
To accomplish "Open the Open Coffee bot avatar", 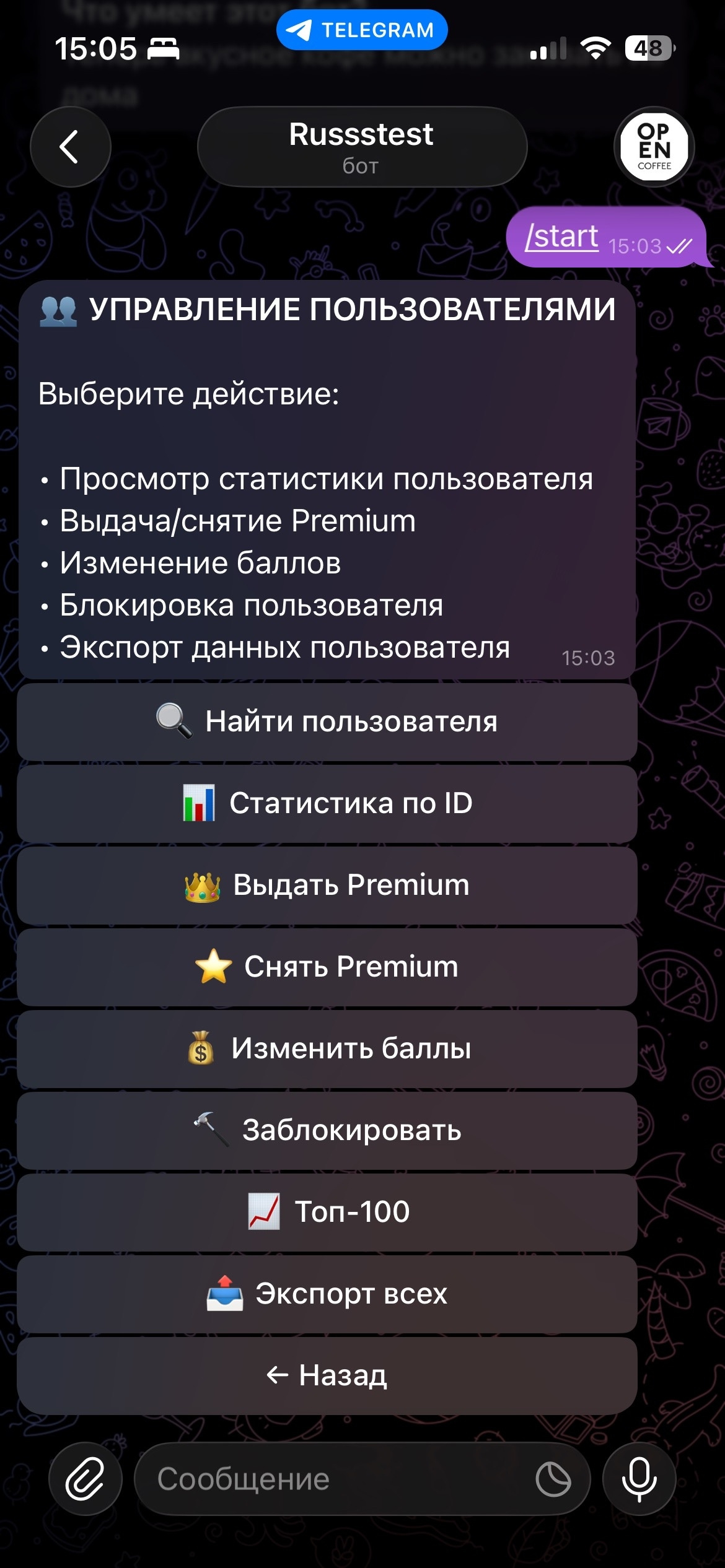I will pyautogui.click(x=654, y=147).
